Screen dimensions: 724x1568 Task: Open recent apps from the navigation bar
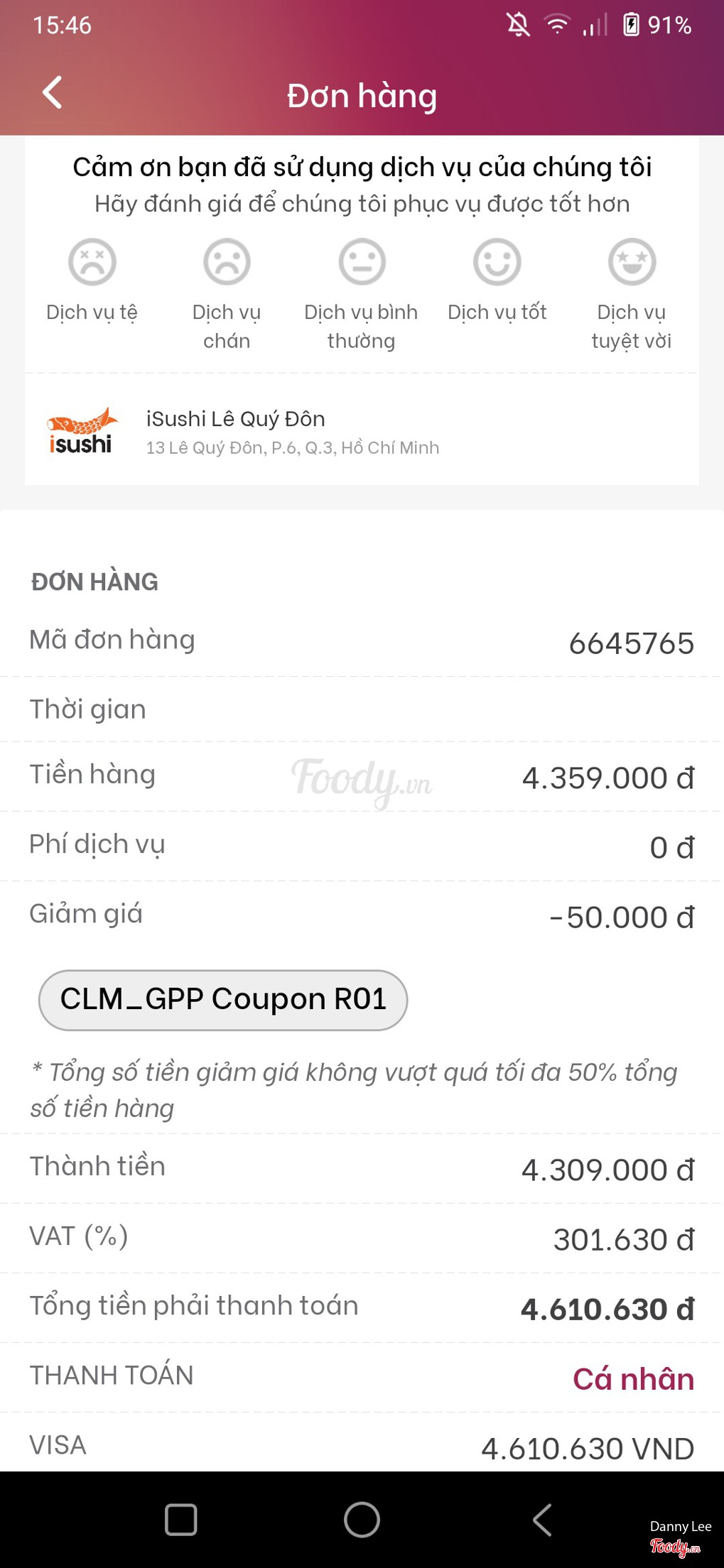point(181,1520)
